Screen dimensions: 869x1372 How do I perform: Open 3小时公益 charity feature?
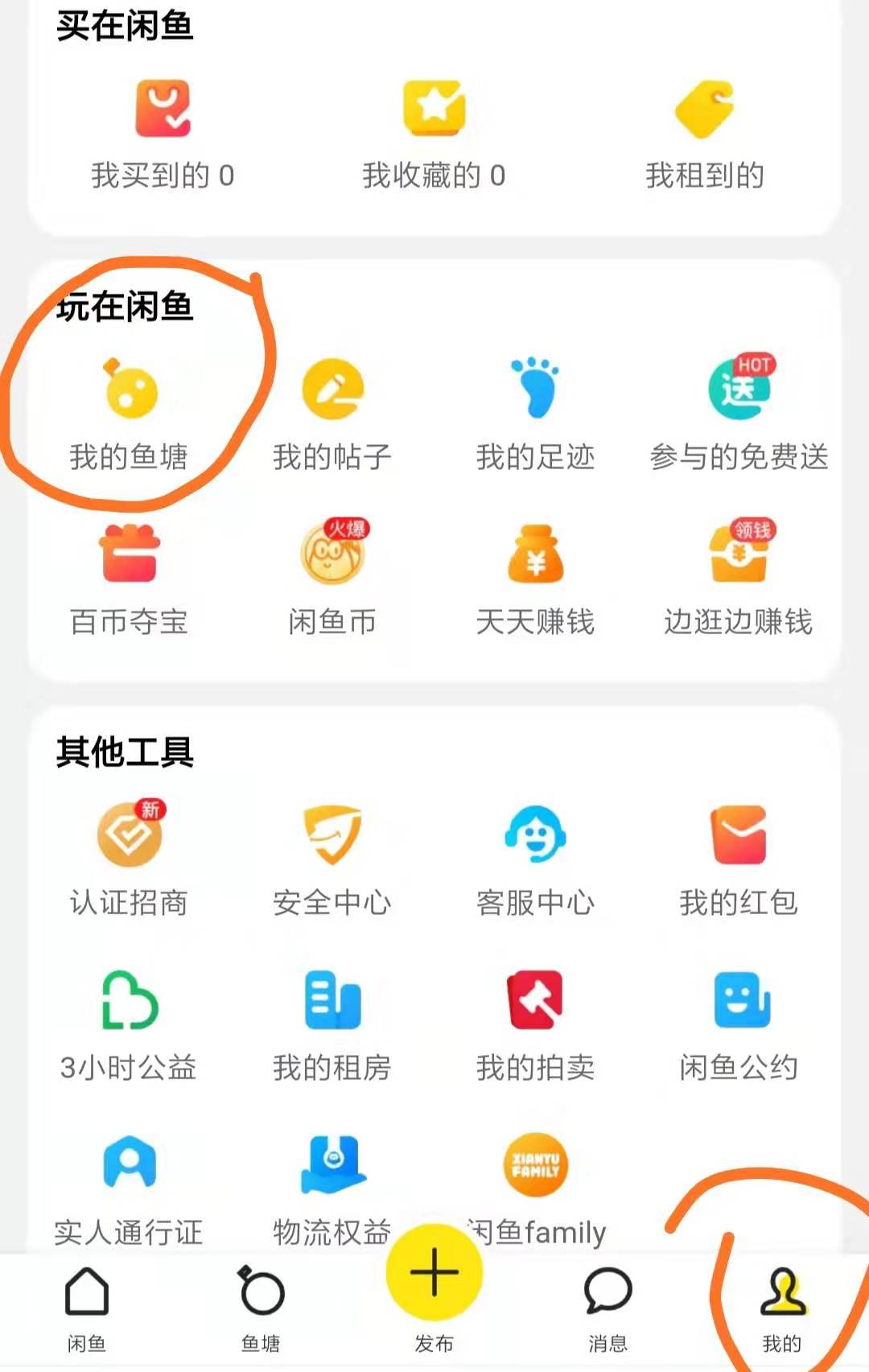pyautogui.click(x=129, y=1022)
